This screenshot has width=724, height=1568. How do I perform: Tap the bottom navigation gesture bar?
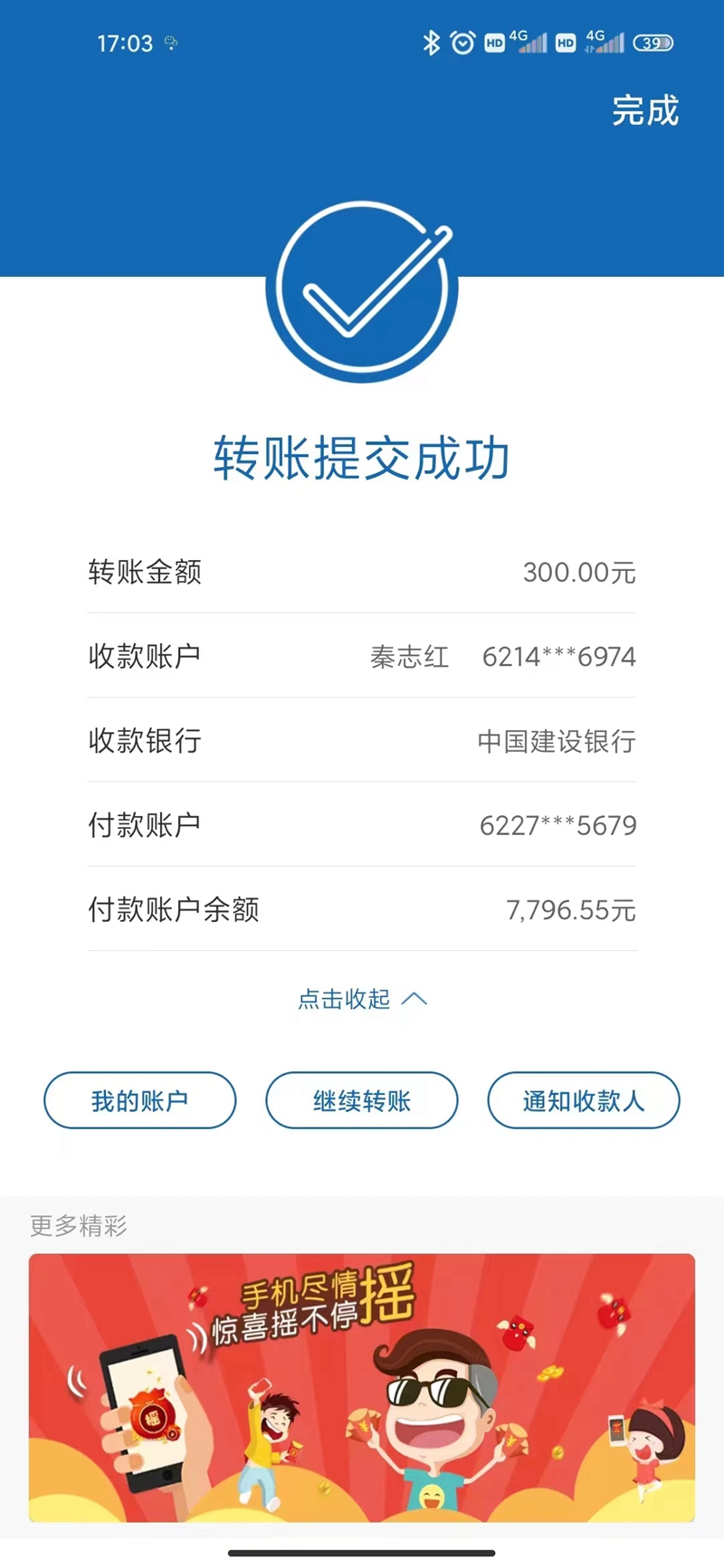[x=362, y=1554]
